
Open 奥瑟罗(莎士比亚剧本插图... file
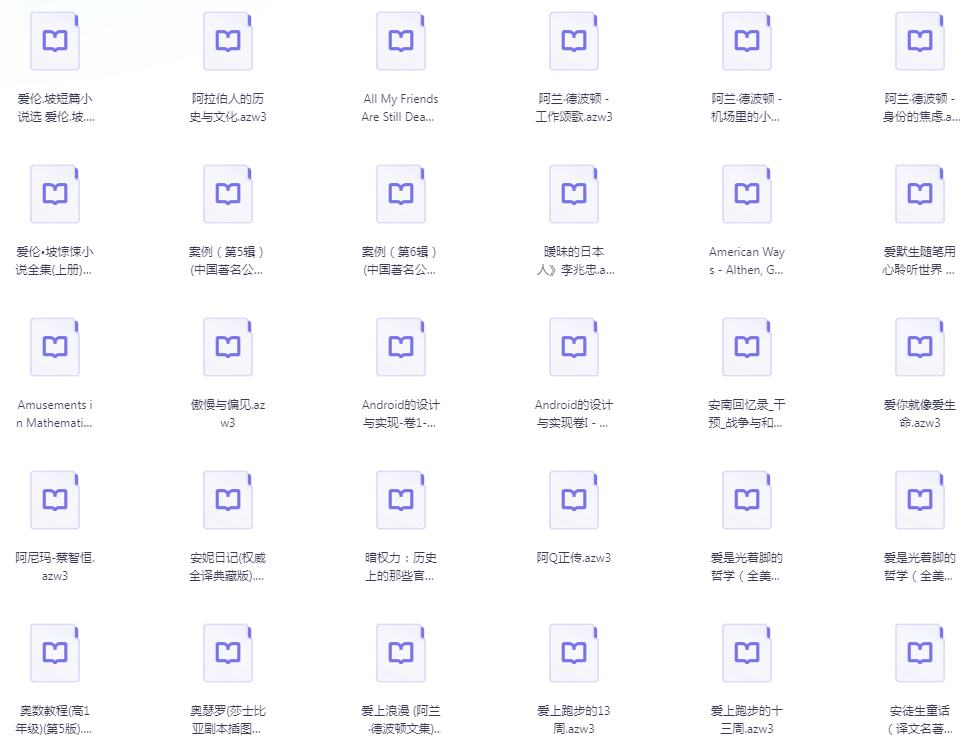[228, 653]
